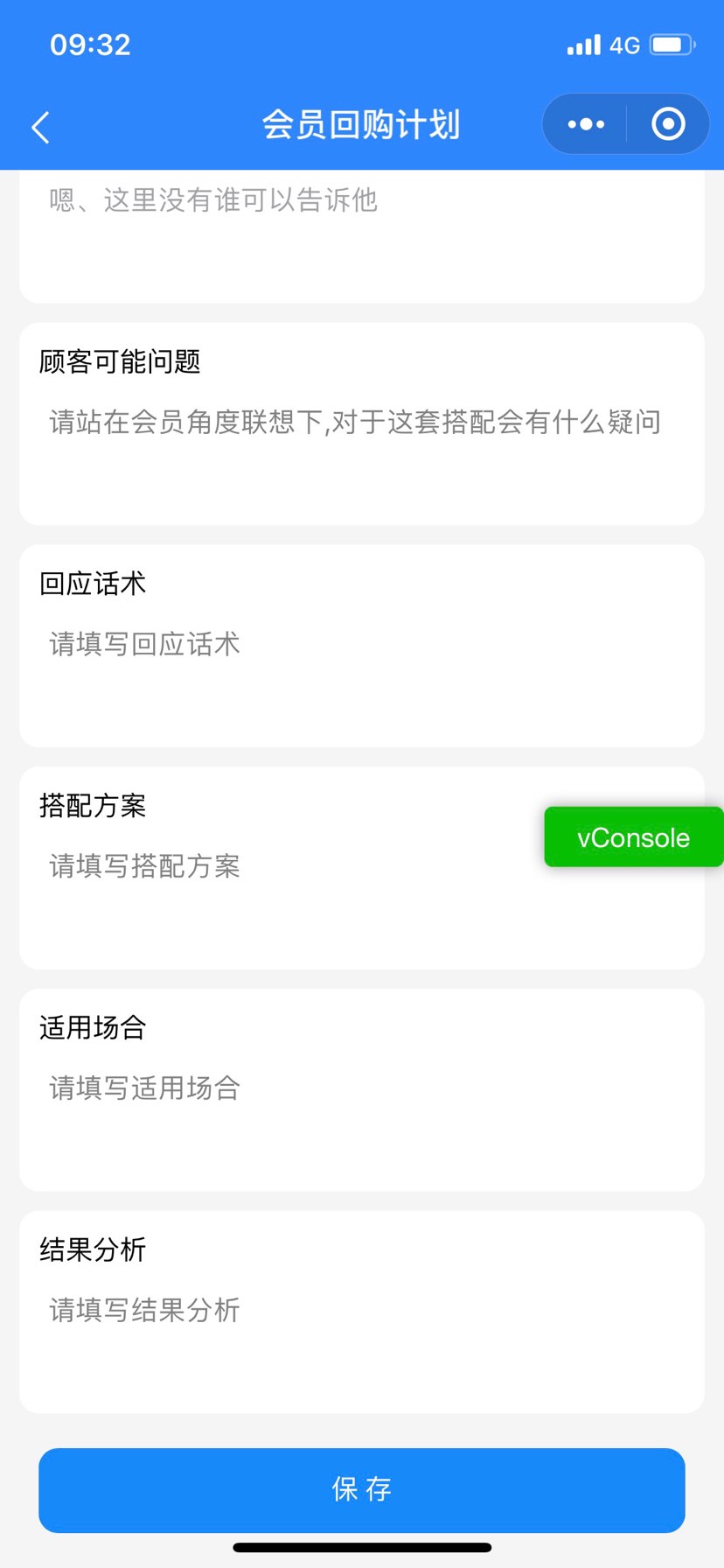Save the plan with the 保存 button
Image resolution: width=724 pixels, height=1568 pixels.
(362, 1489)
